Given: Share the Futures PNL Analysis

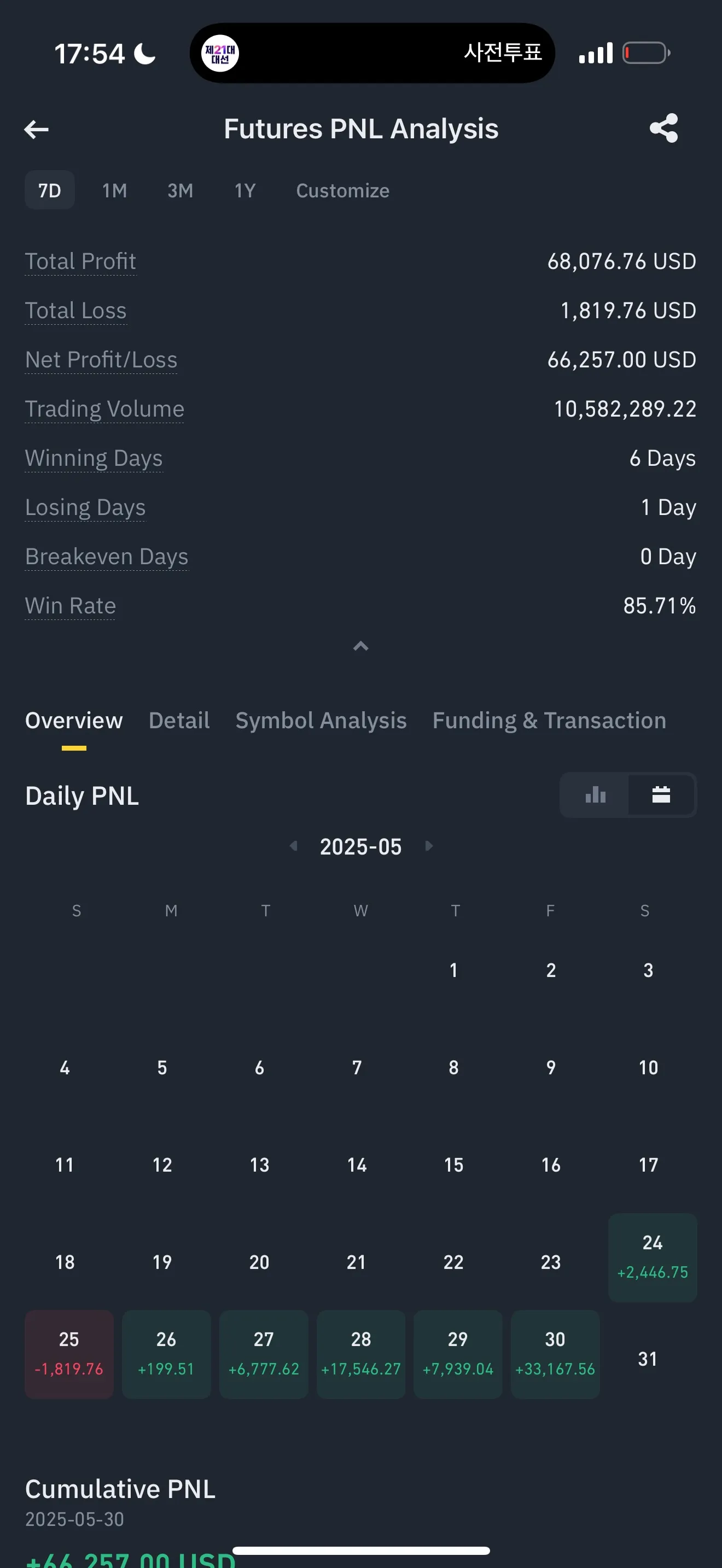Looking at the screenshot, I should [x=663, y=128].
